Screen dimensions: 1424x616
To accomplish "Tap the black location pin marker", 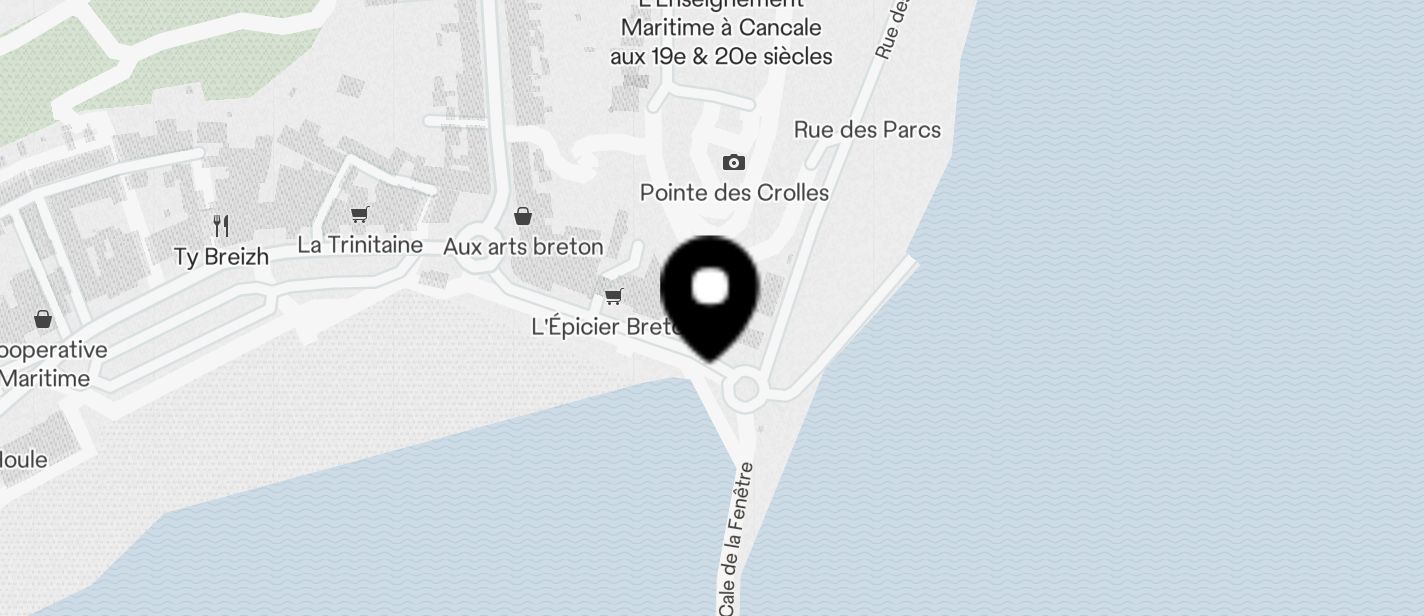I will point(710,293).
